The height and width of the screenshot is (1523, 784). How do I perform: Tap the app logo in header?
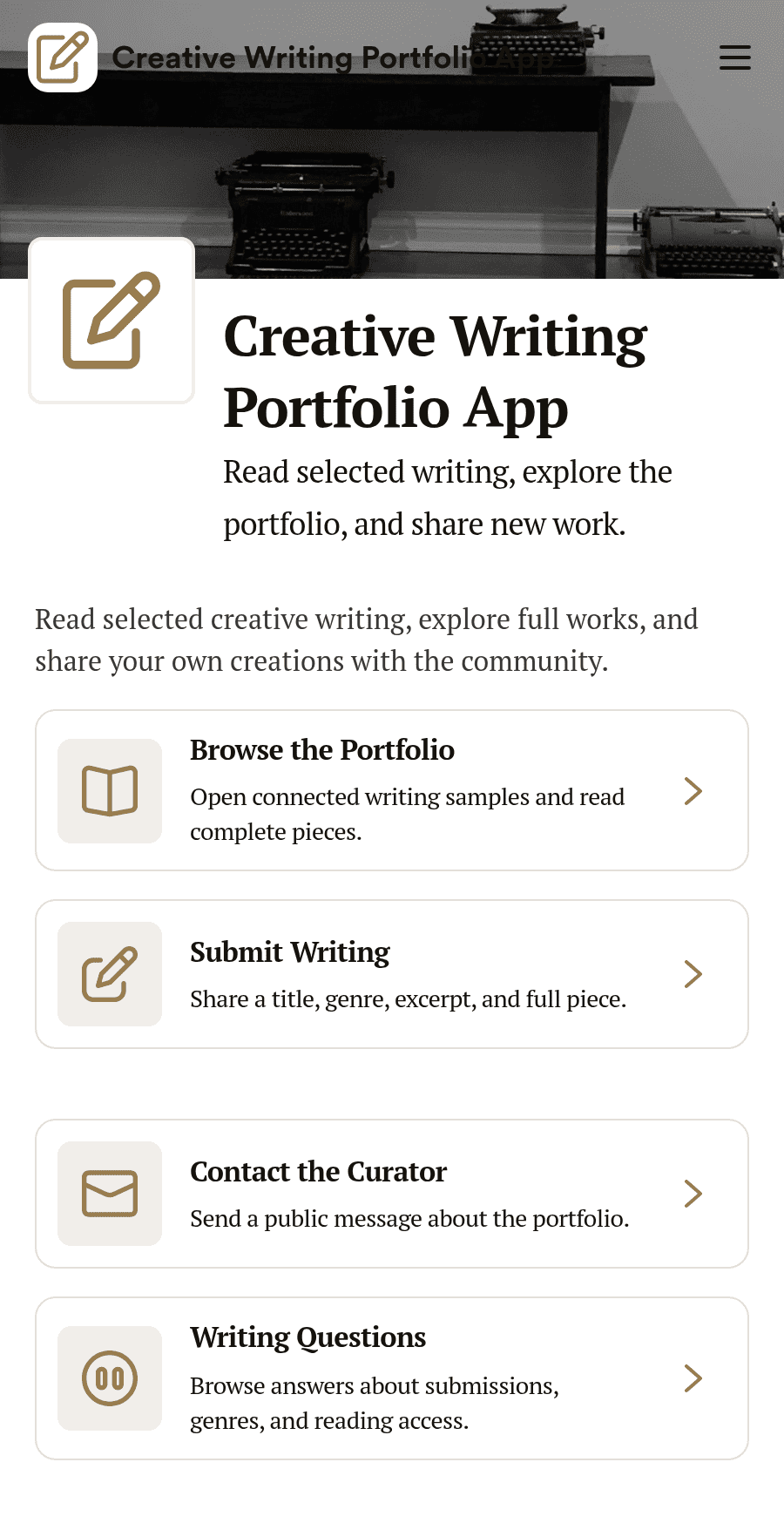coord(63,58)
